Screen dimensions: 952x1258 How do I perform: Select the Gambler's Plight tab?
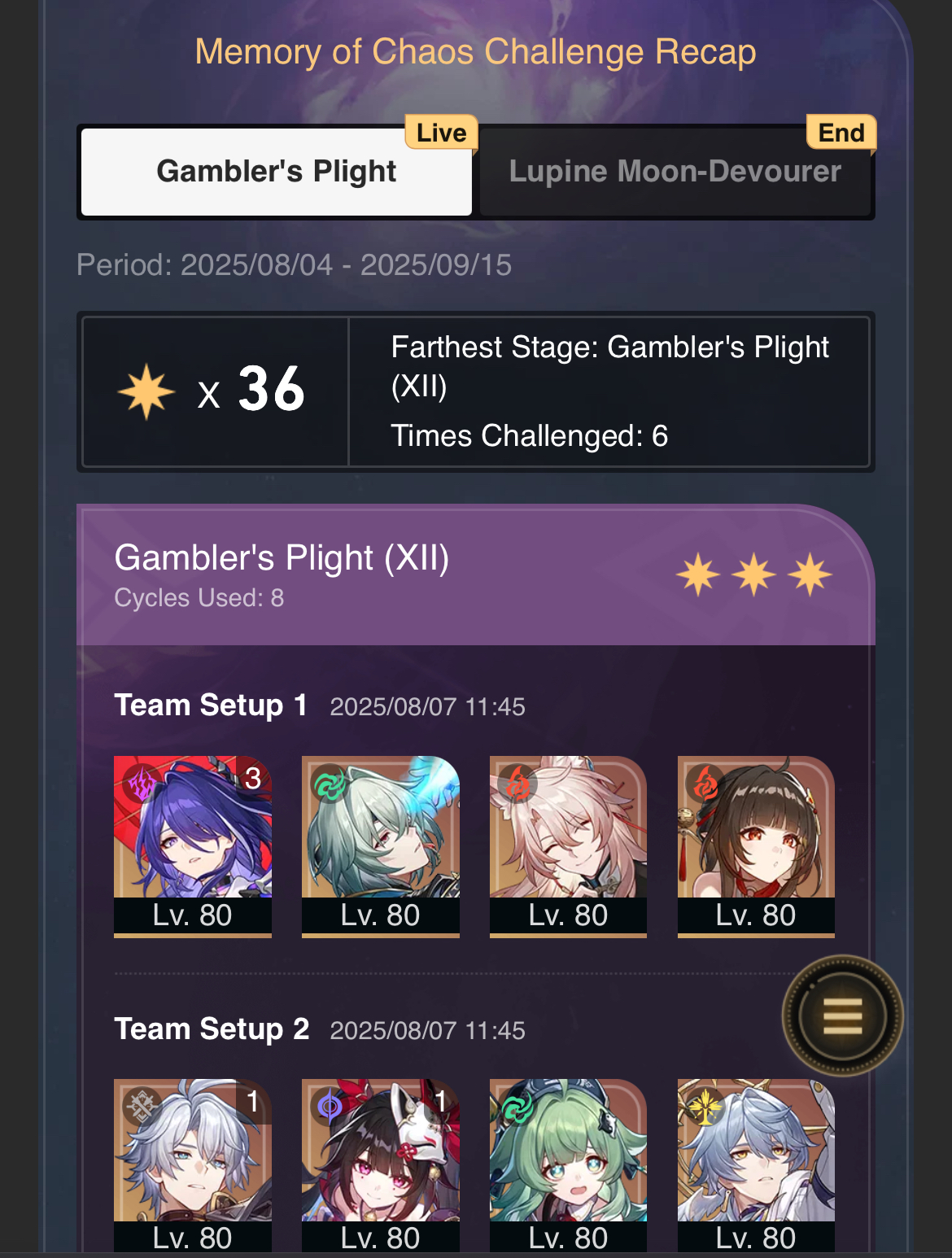tap(277, 172)
